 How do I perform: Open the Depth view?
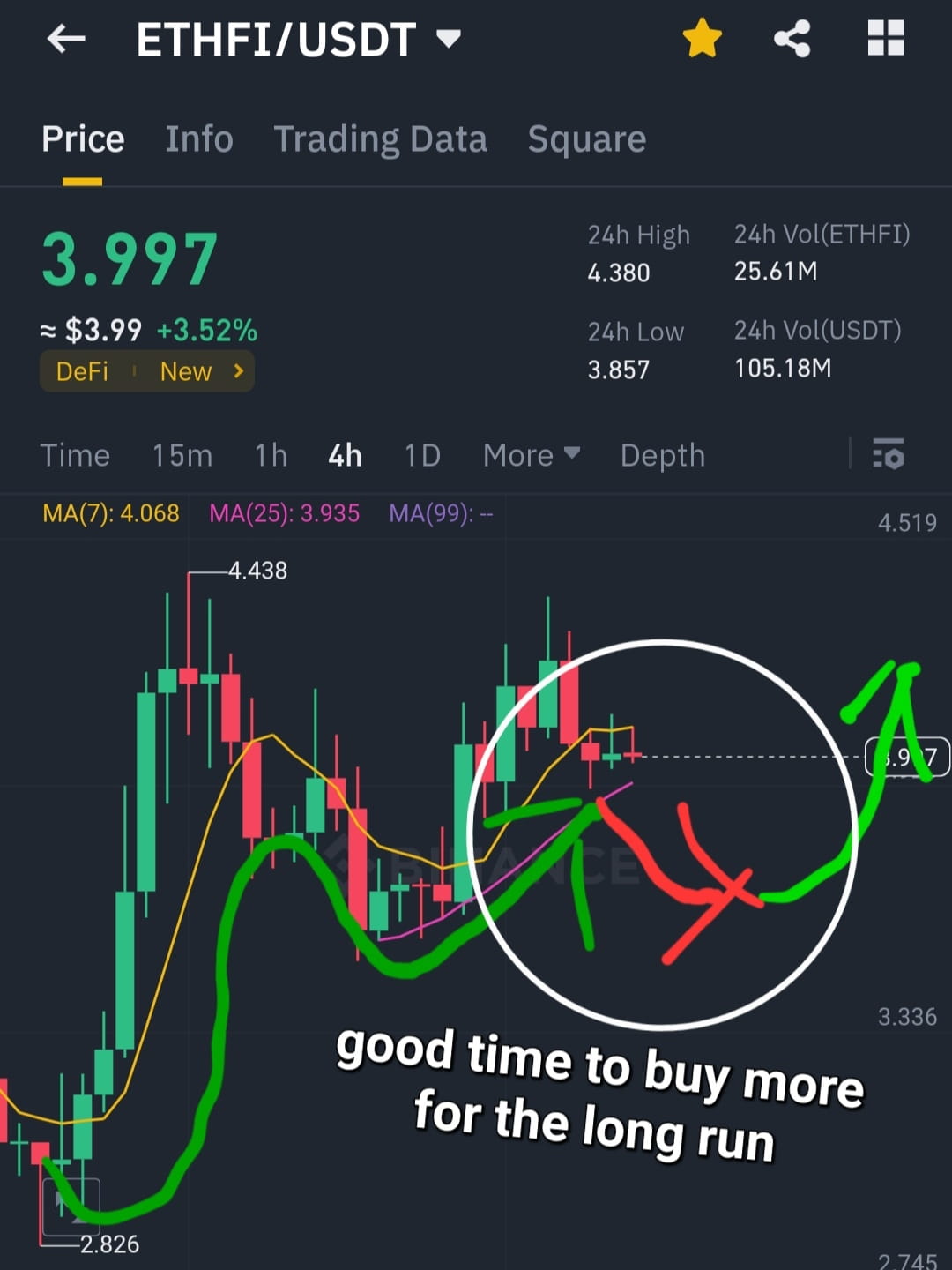(x=662, y=455)
